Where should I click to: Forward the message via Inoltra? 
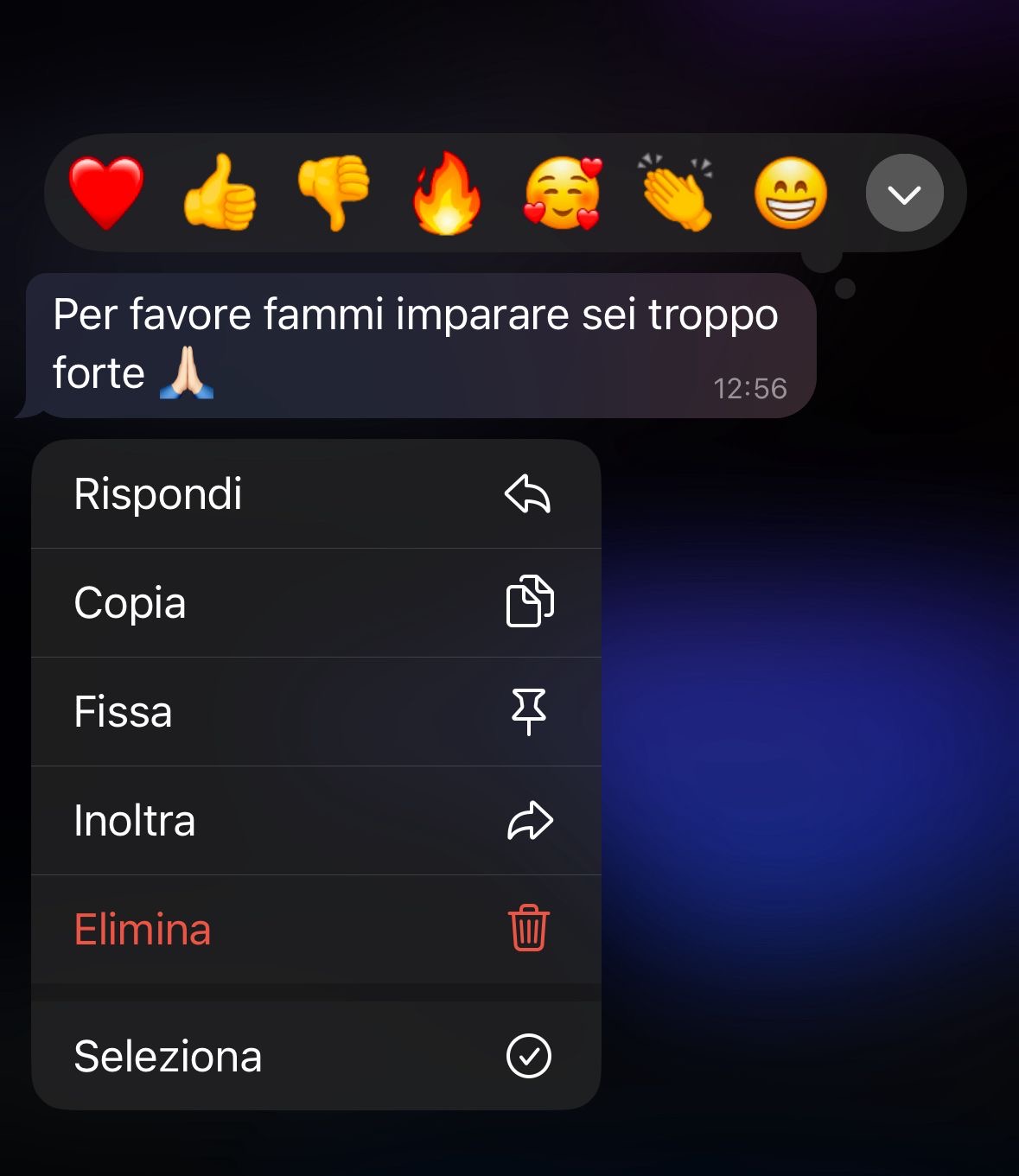pos(316,821)
